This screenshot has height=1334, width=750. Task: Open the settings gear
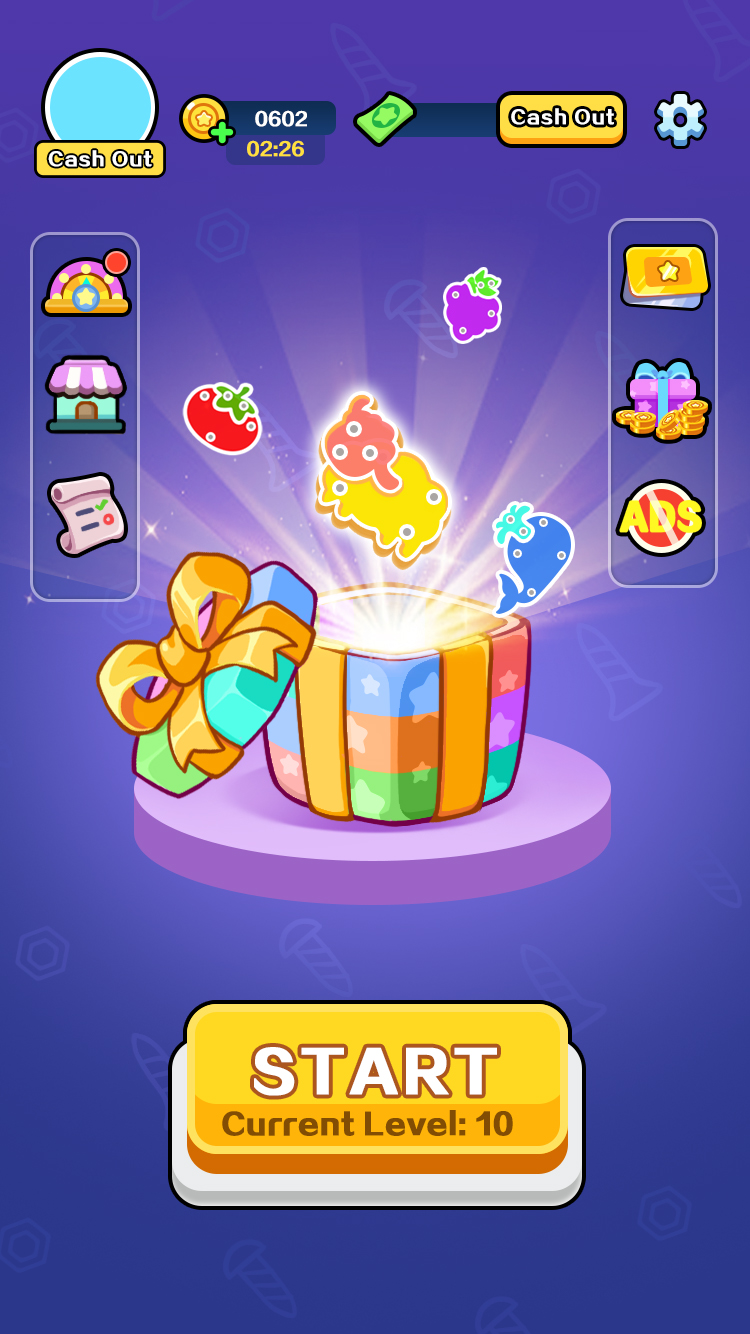[x=680, y=120]
